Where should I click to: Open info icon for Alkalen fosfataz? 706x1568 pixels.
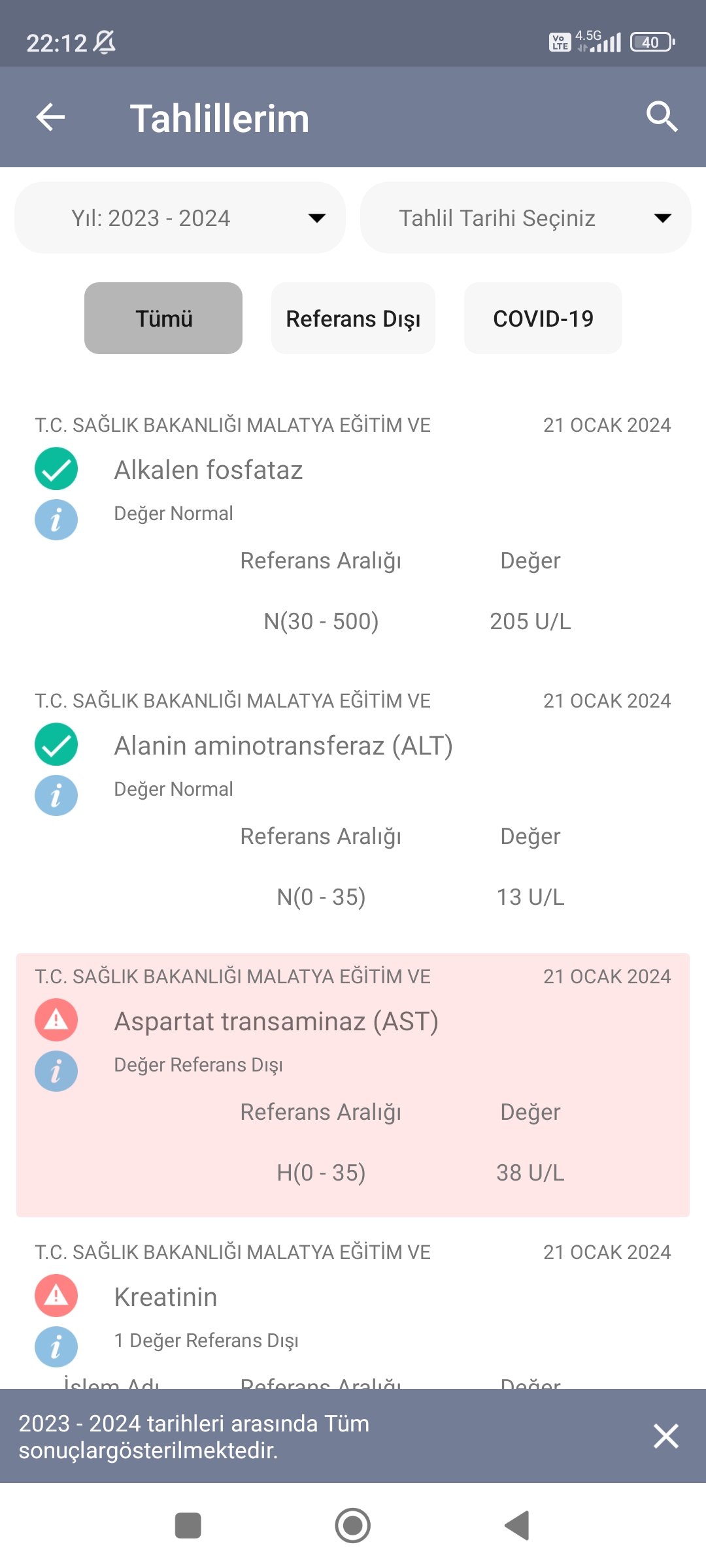56,520
